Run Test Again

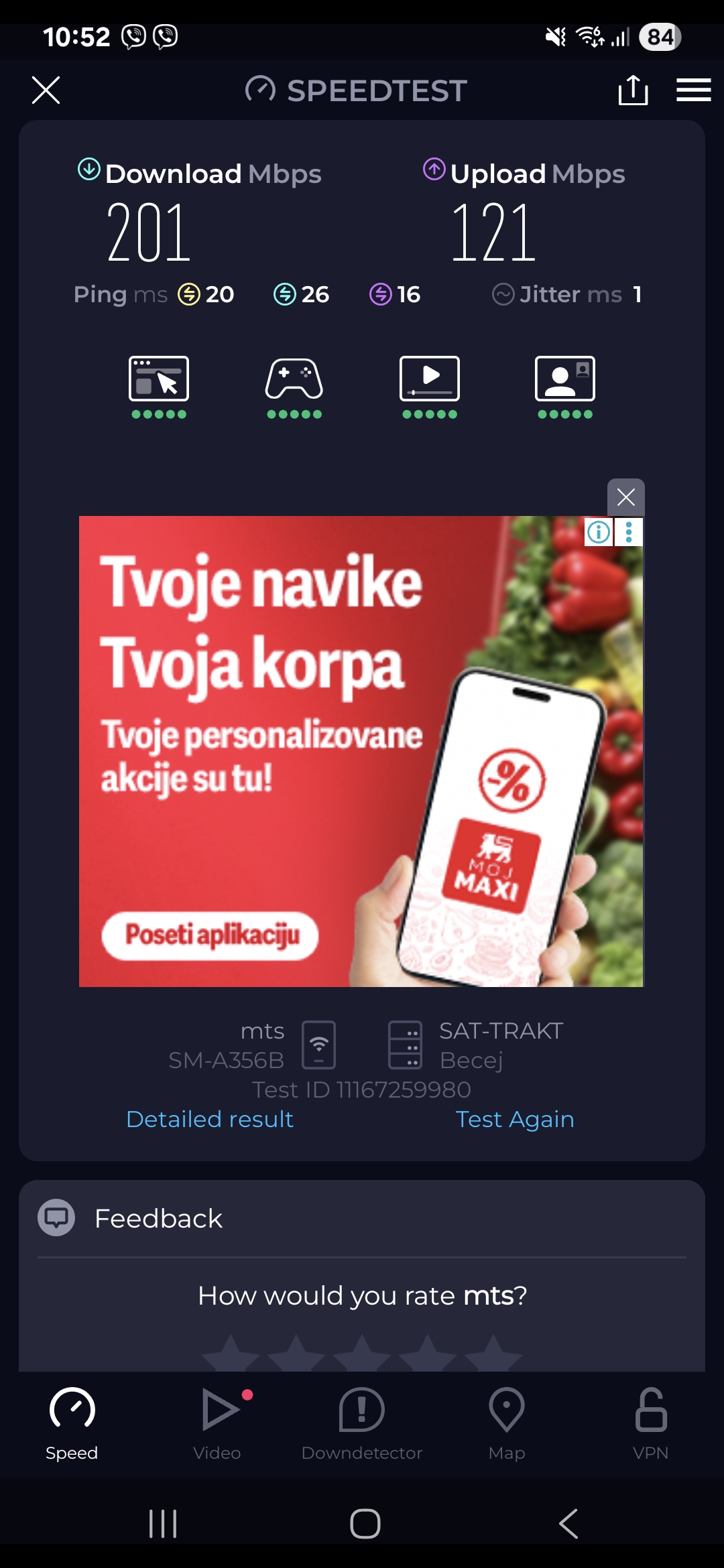[x=515, y=1119]
